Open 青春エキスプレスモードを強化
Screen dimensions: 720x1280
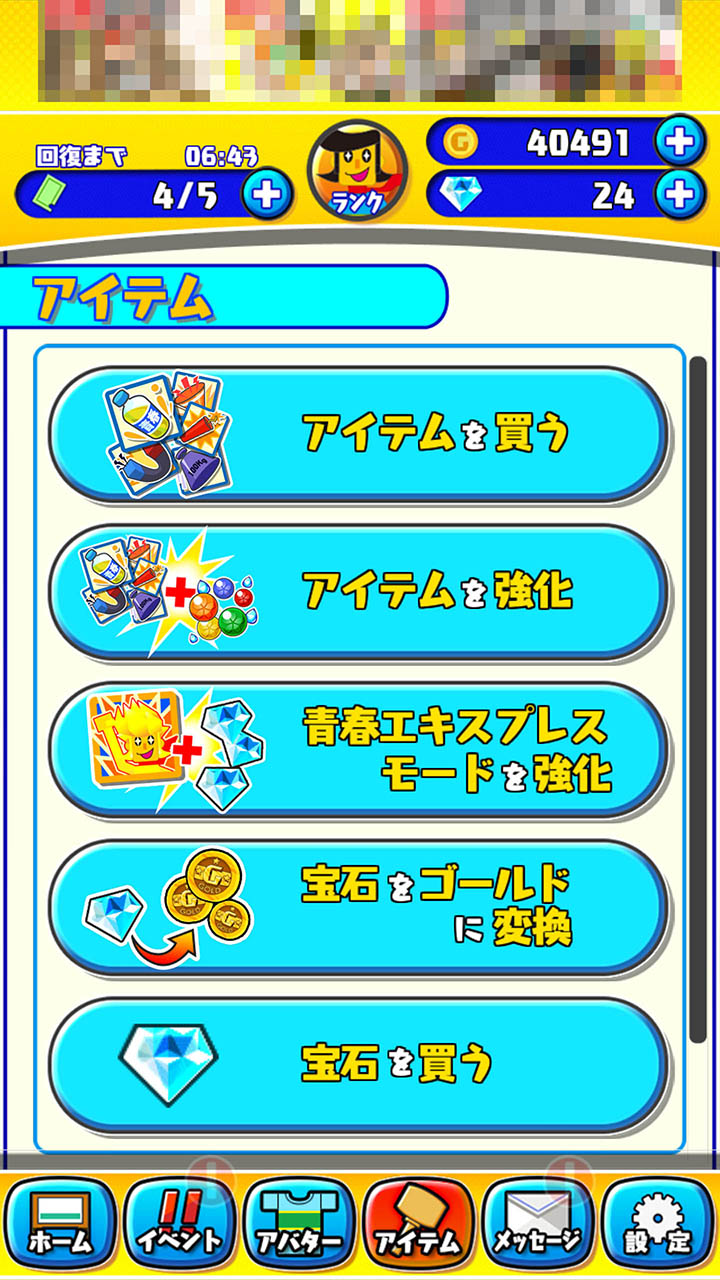point(358,750)
